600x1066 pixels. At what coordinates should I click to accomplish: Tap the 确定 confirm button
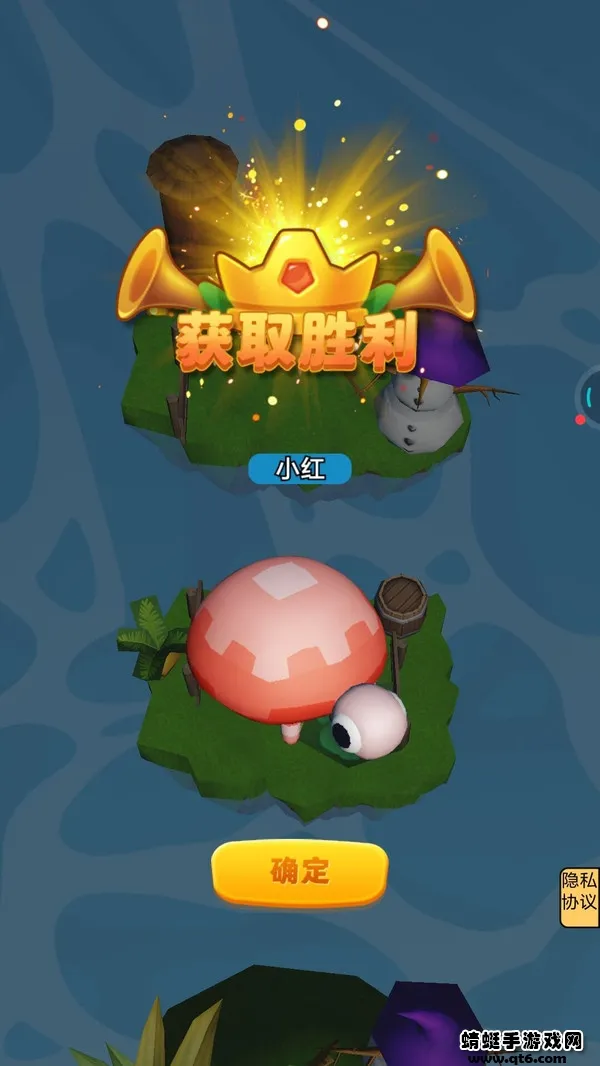(x=299, y=871)
